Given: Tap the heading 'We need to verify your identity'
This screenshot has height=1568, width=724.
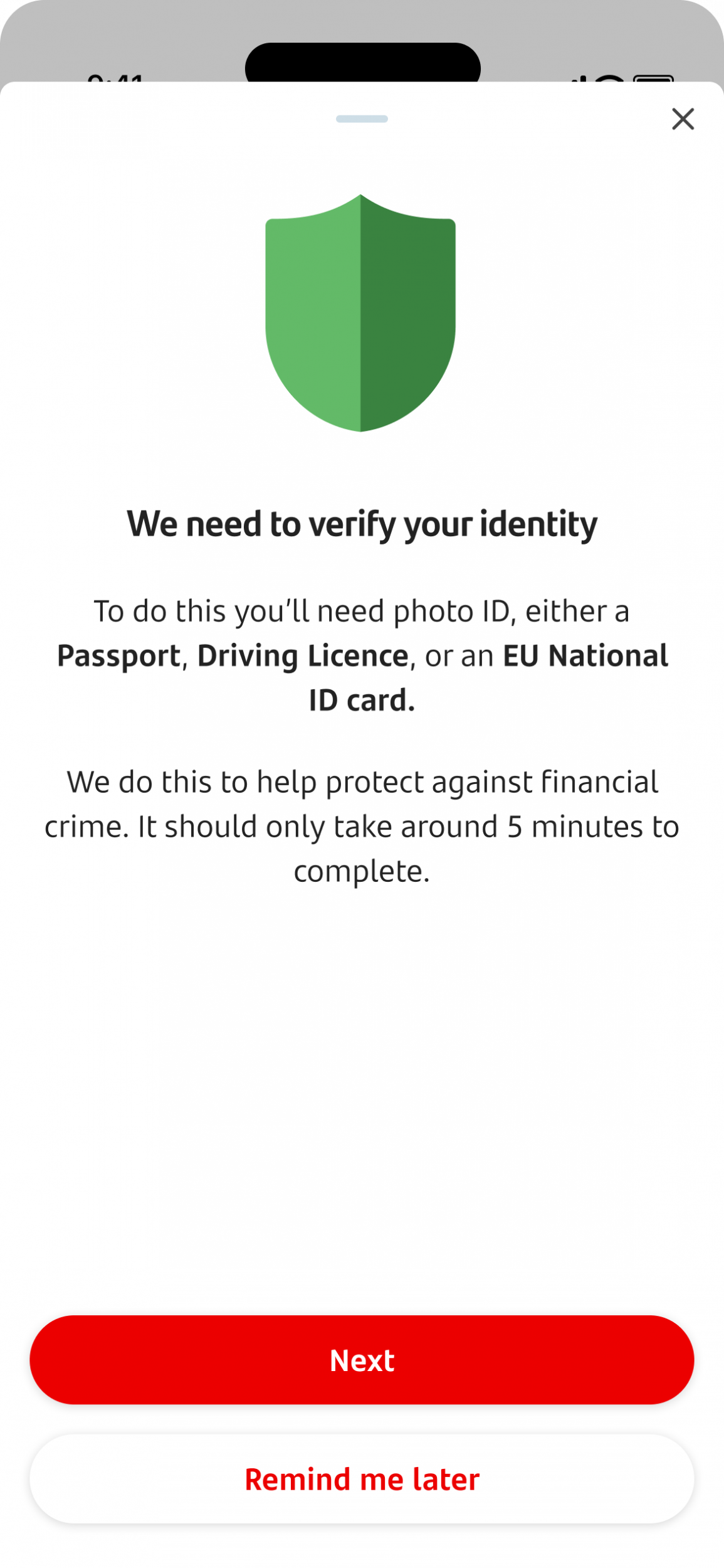Looking at the screenshot, I should [x=362, y=526].
